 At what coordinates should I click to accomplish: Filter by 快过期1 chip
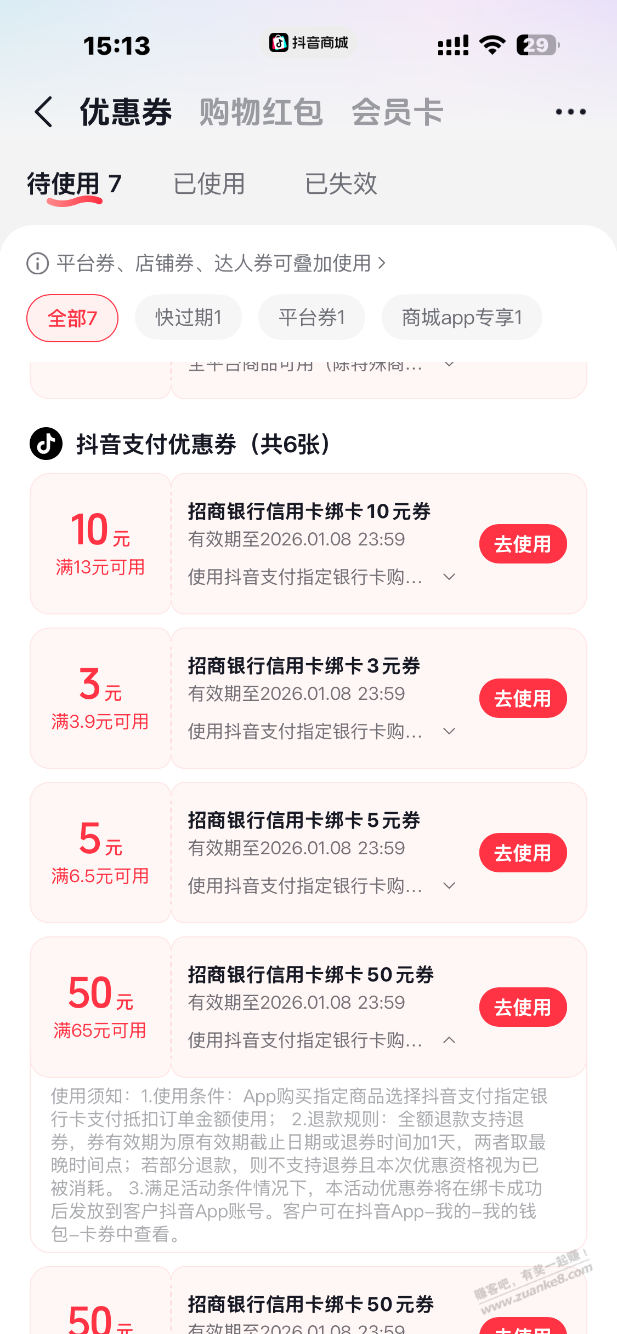[188, 319]
